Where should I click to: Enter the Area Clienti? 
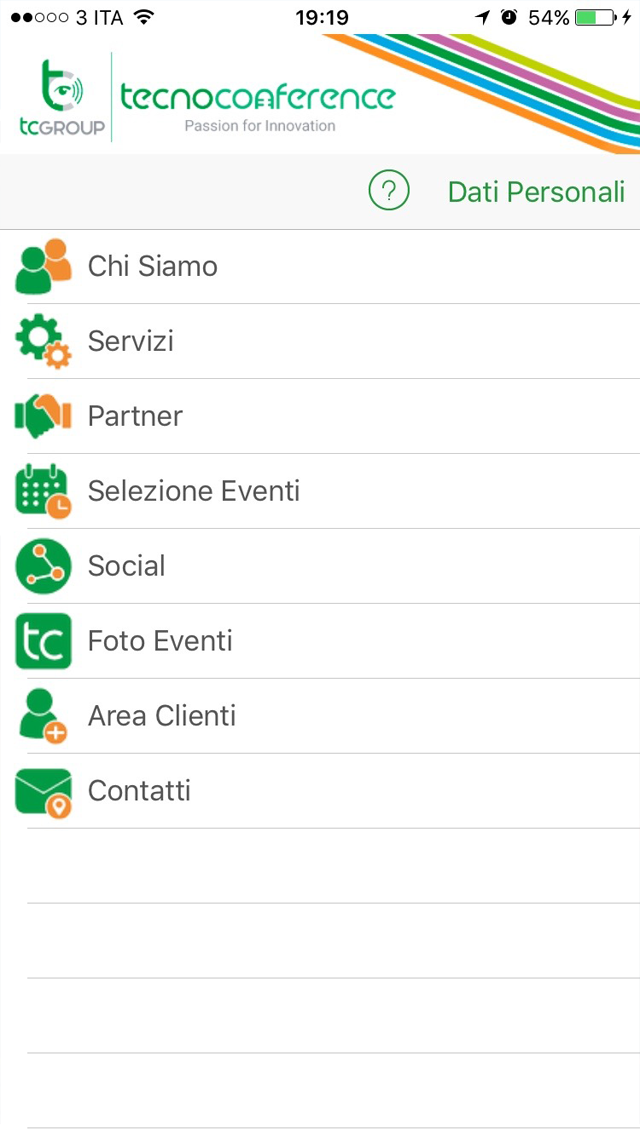coord(320,716)
